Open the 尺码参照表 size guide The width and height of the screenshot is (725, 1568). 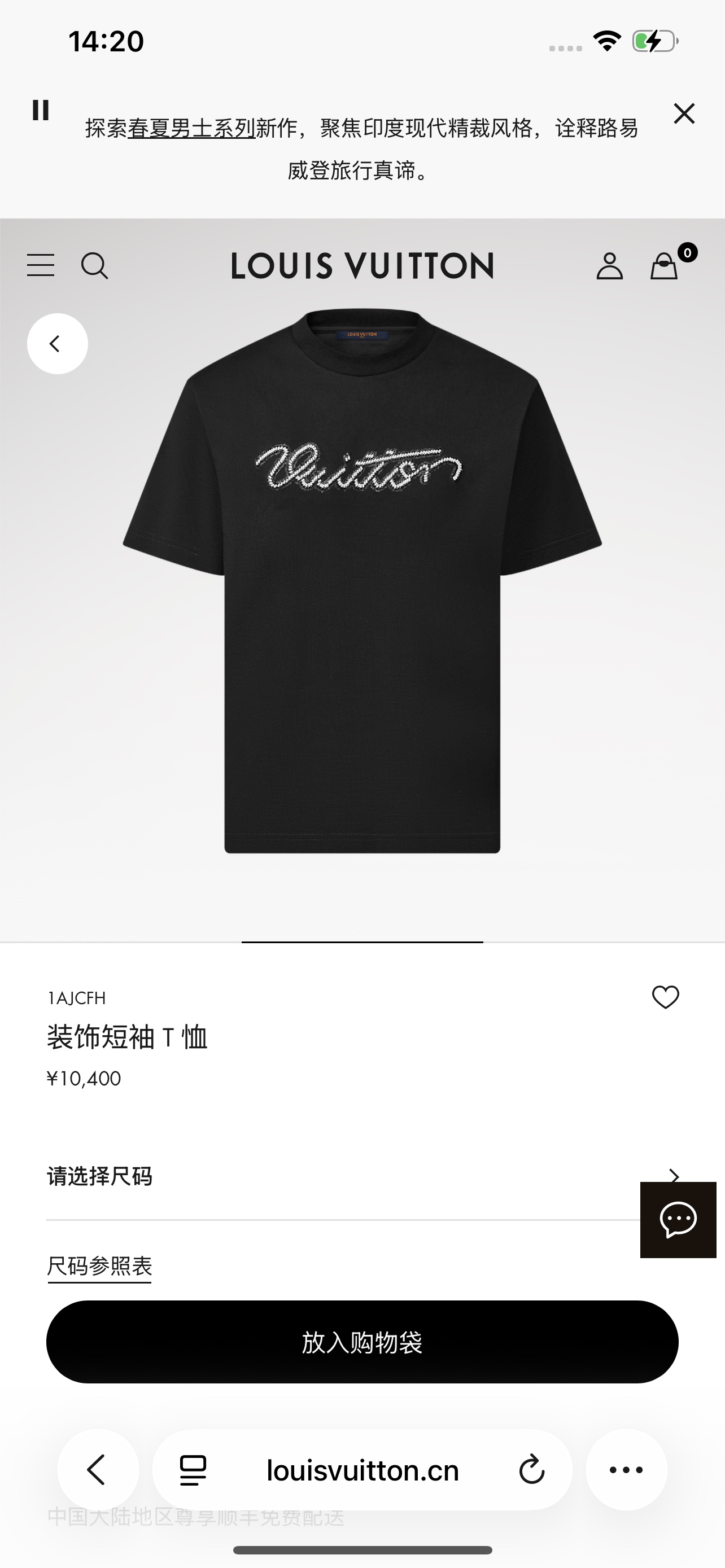[x=99, y=1266]
